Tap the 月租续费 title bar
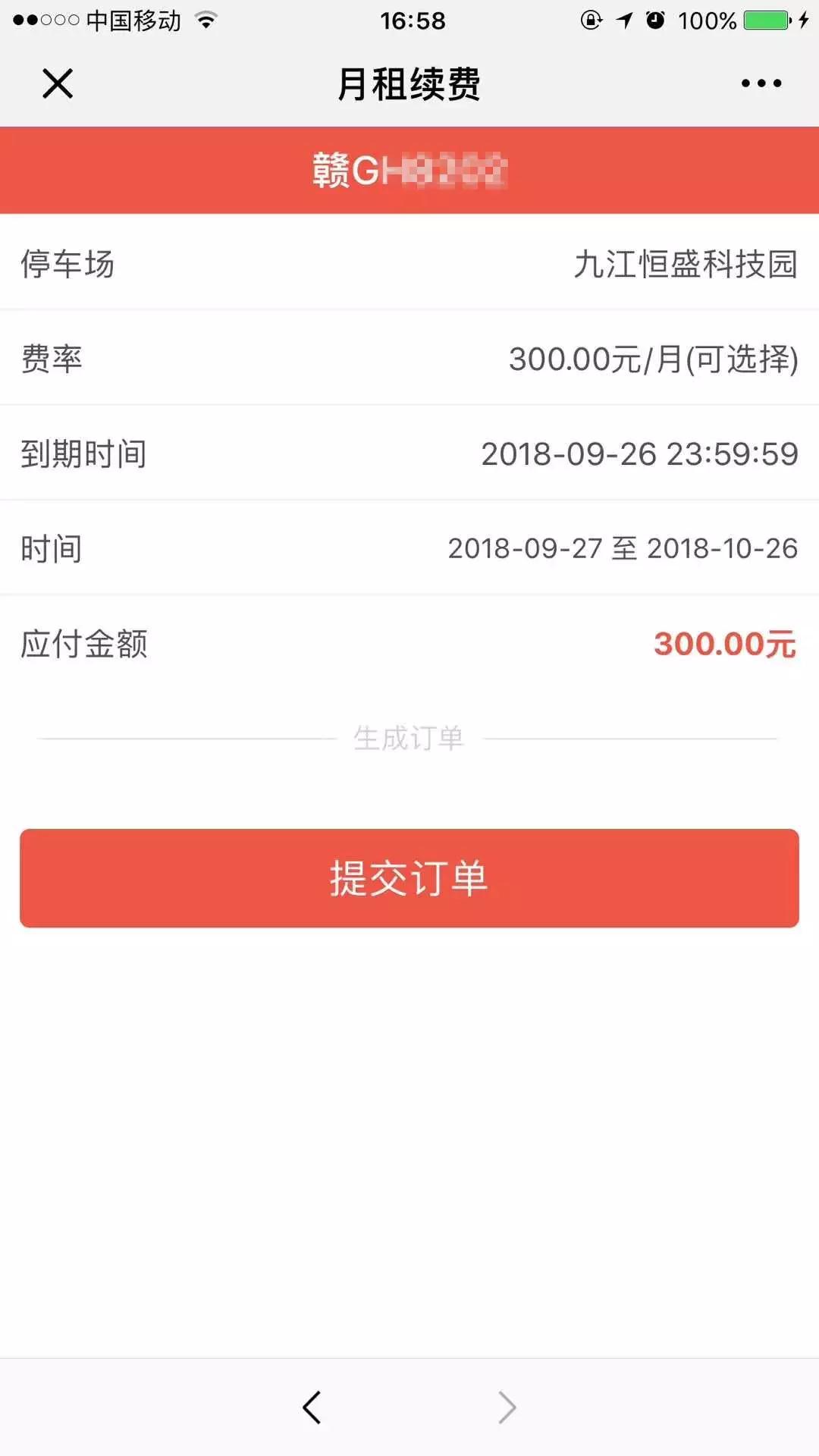This screenshot has width=819, height=1456. click(x=409, y=83)
